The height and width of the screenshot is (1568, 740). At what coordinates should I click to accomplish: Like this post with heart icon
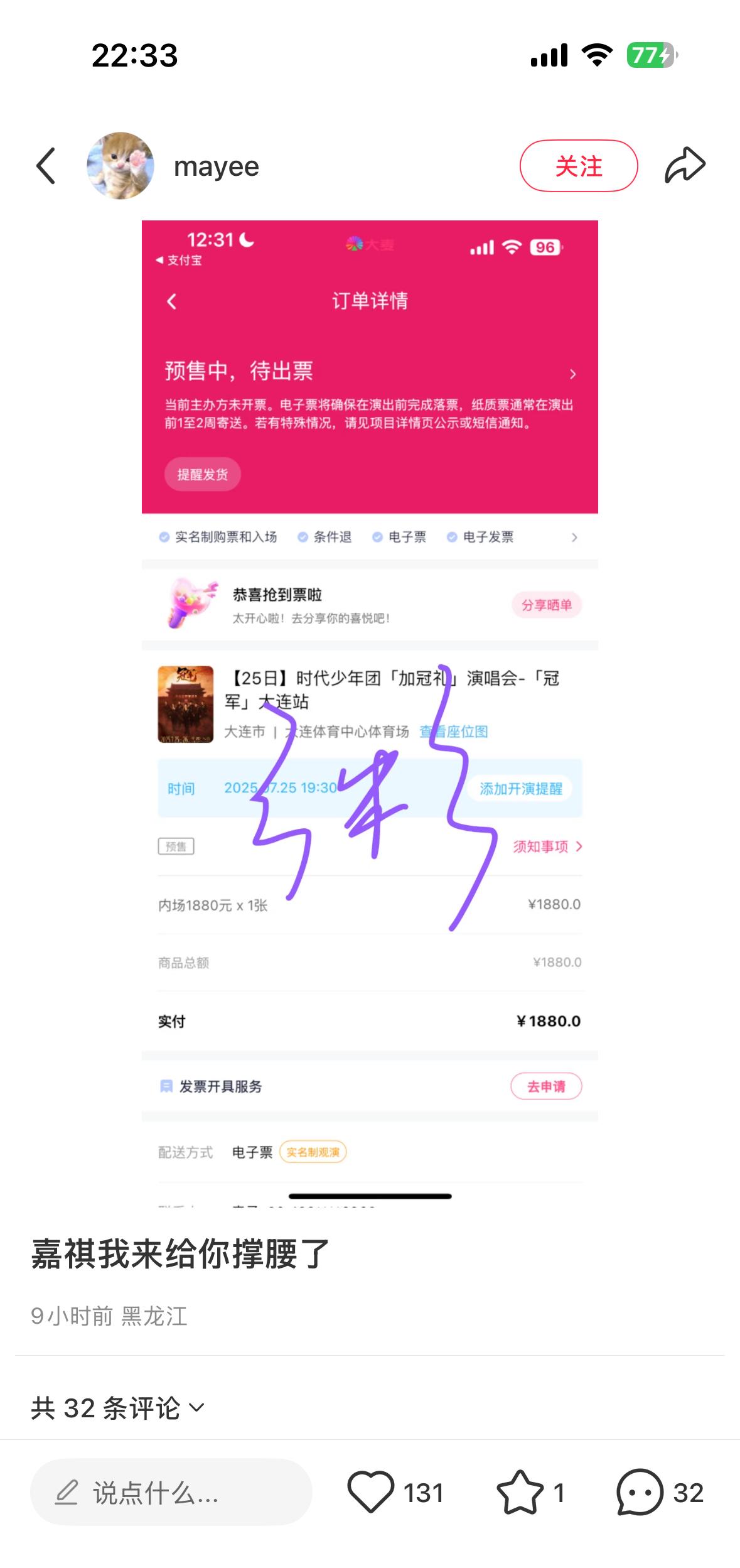370,1492
